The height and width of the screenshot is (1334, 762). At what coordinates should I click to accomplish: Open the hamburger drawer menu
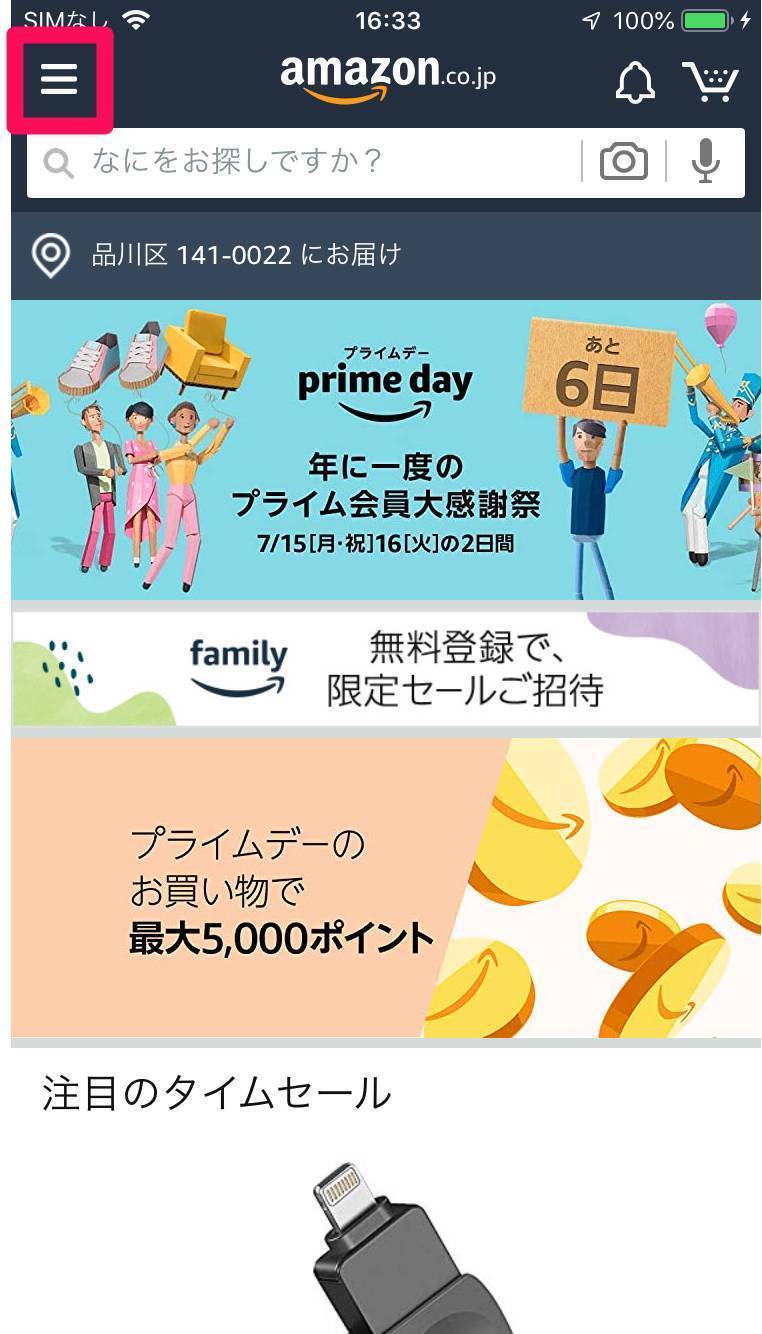point(59,80)
